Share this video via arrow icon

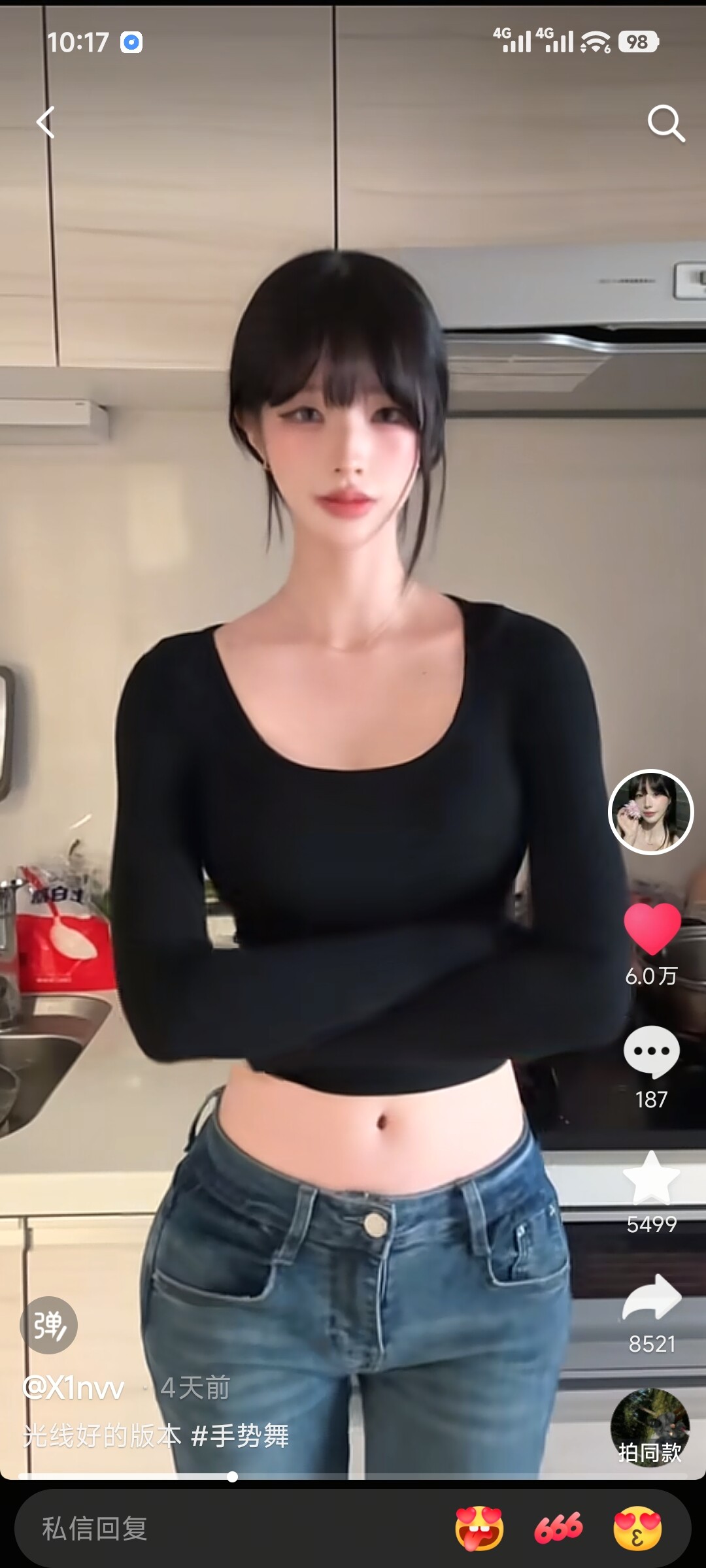[x=651, y=1298]
